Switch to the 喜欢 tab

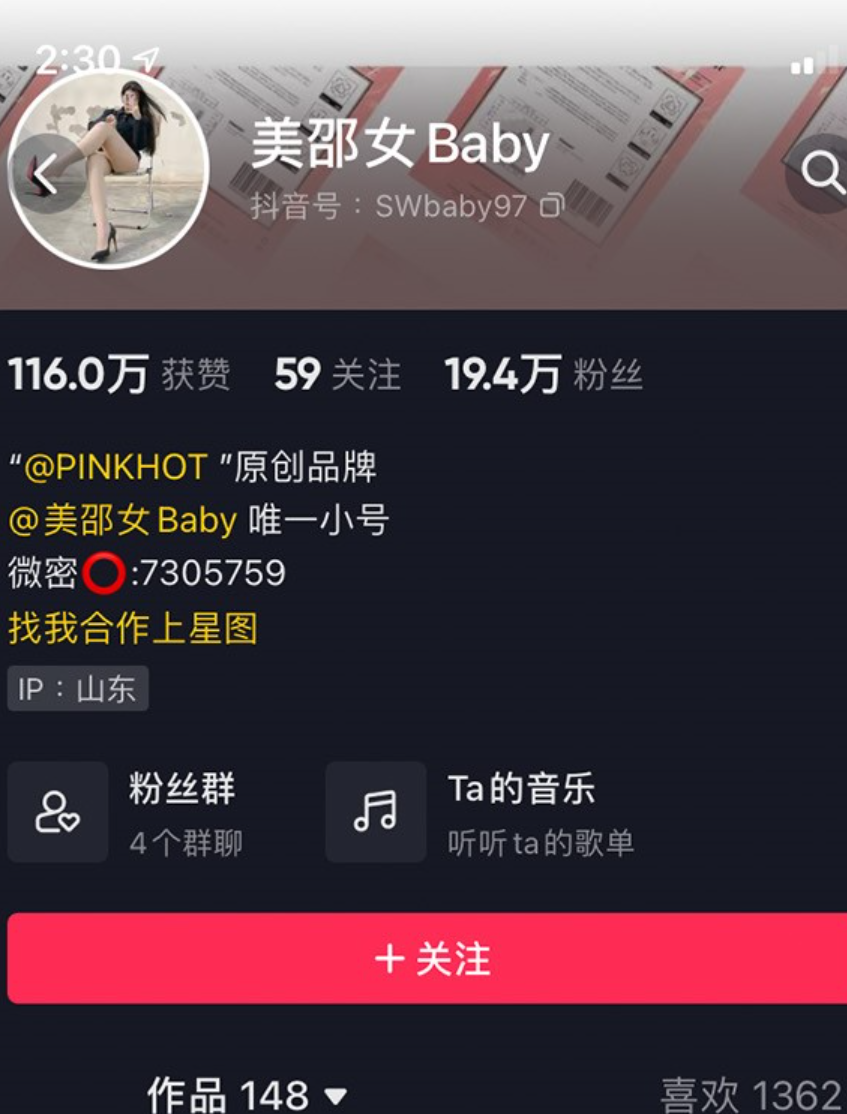[x=750, y=1093]
